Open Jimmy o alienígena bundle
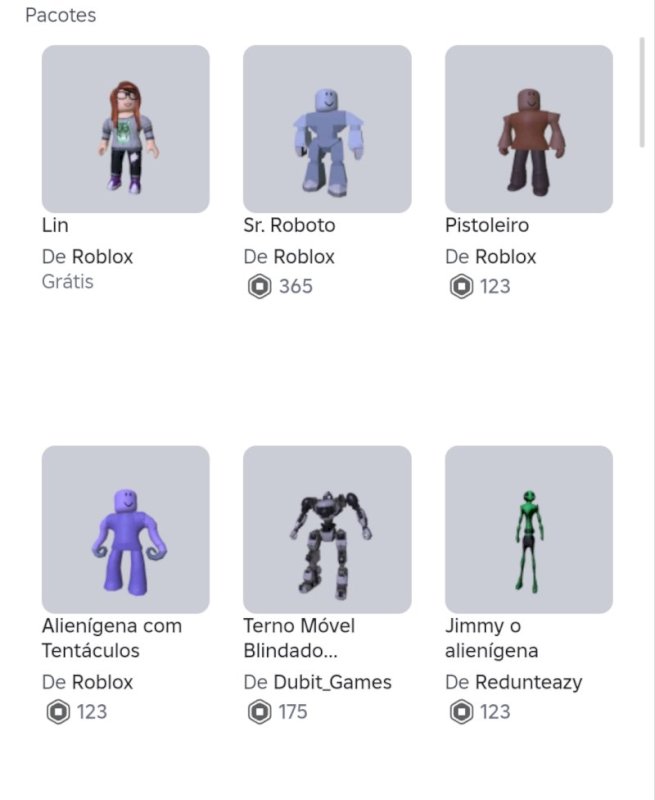 point(528,530)
